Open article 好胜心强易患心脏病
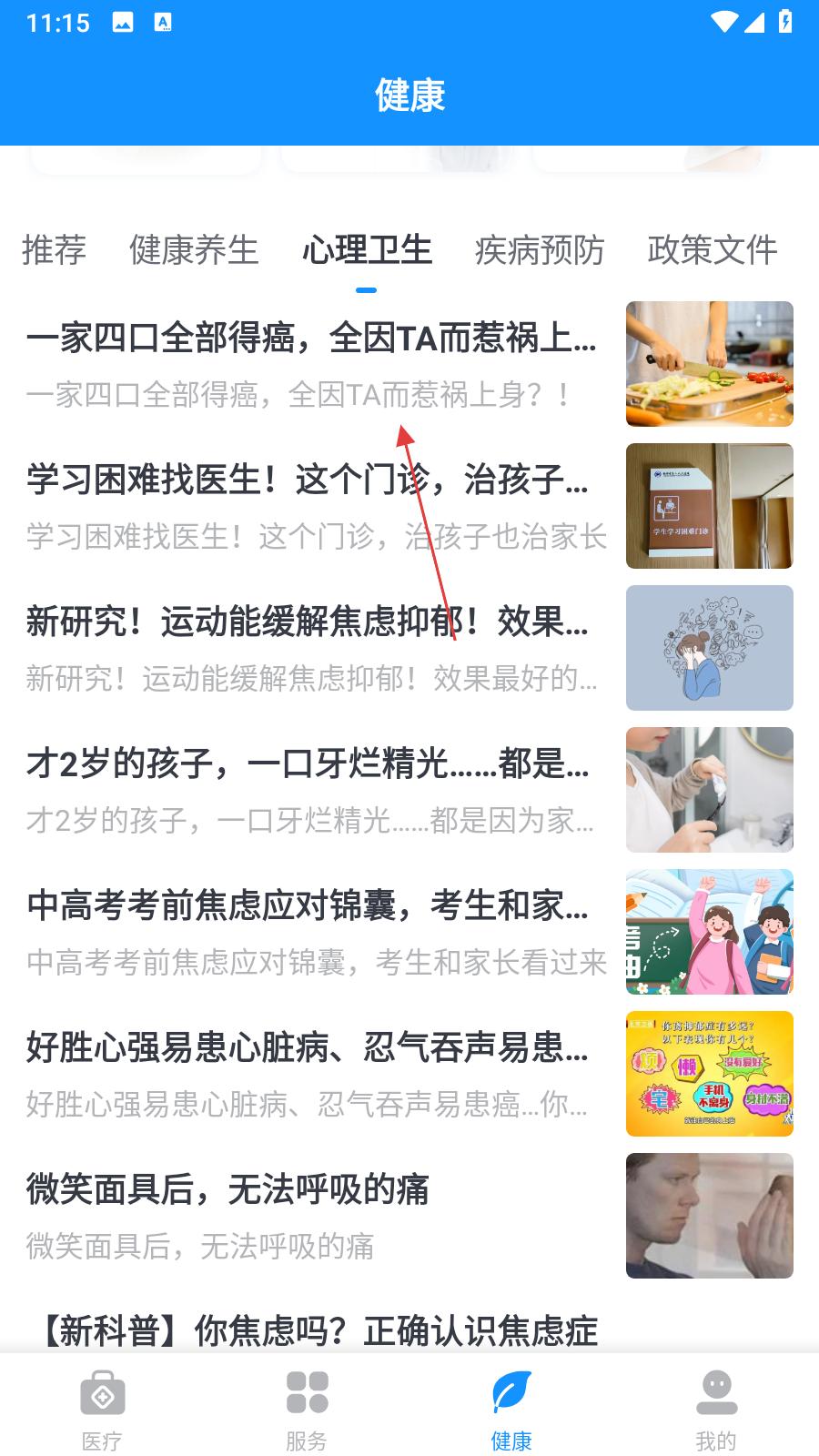This screenshot has width=819, height=1456. click(x=409, y=1074)
